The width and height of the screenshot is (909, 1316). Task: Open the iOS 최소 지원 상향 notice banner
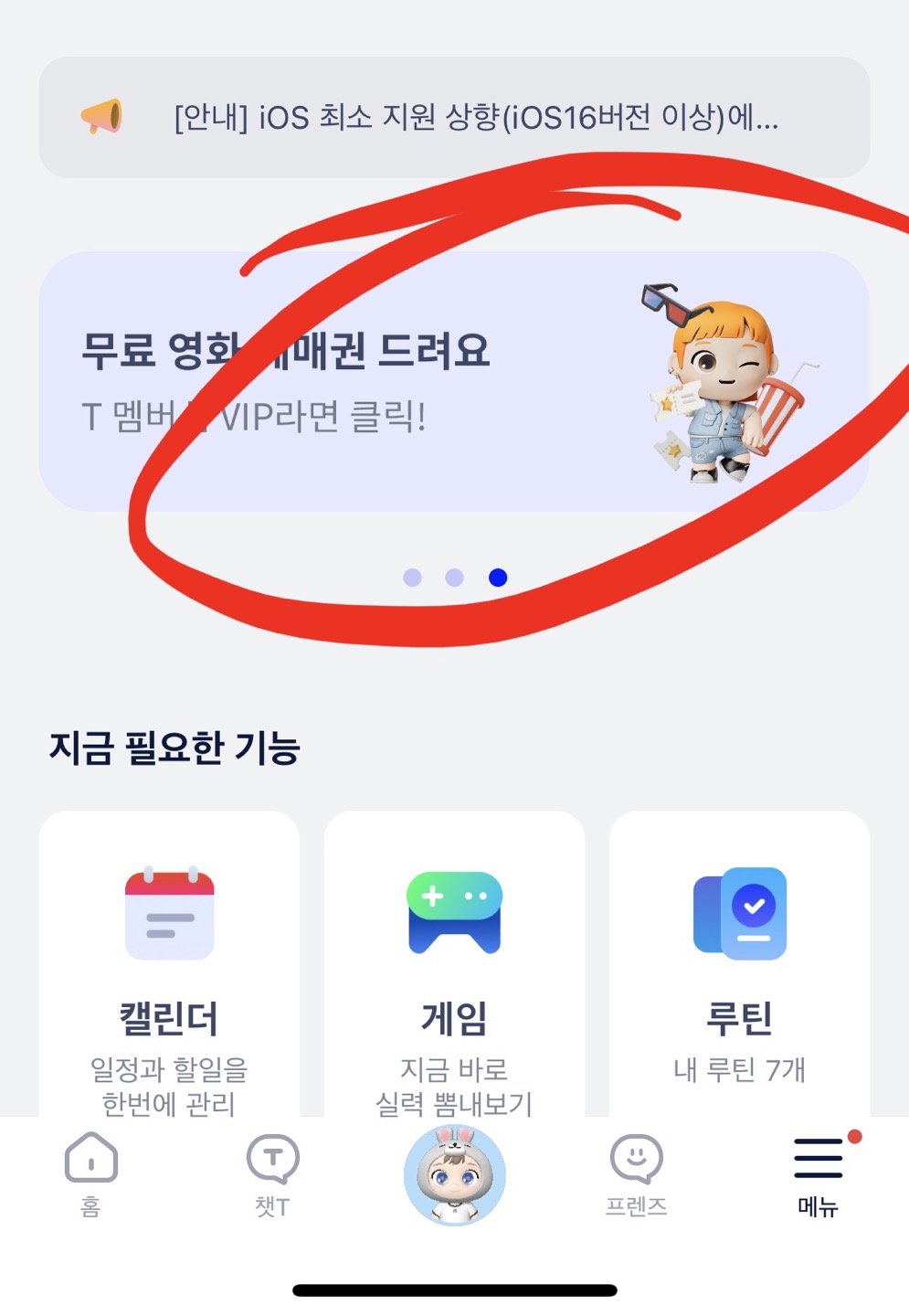coord(454,117)
